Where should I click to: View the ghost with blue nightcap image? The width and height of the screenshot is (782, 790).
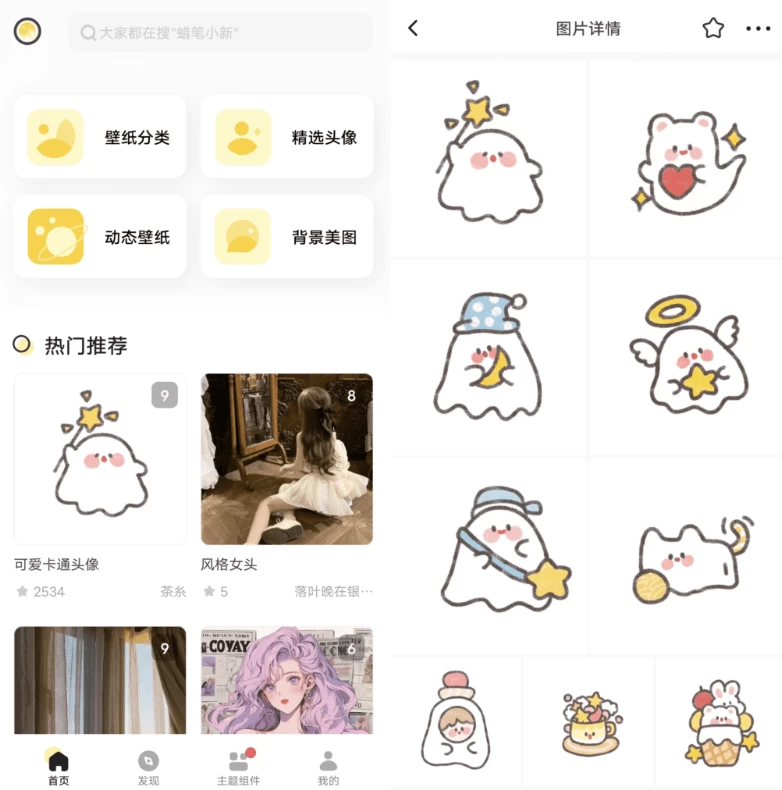pyautogui.click(x=488, y=358)
